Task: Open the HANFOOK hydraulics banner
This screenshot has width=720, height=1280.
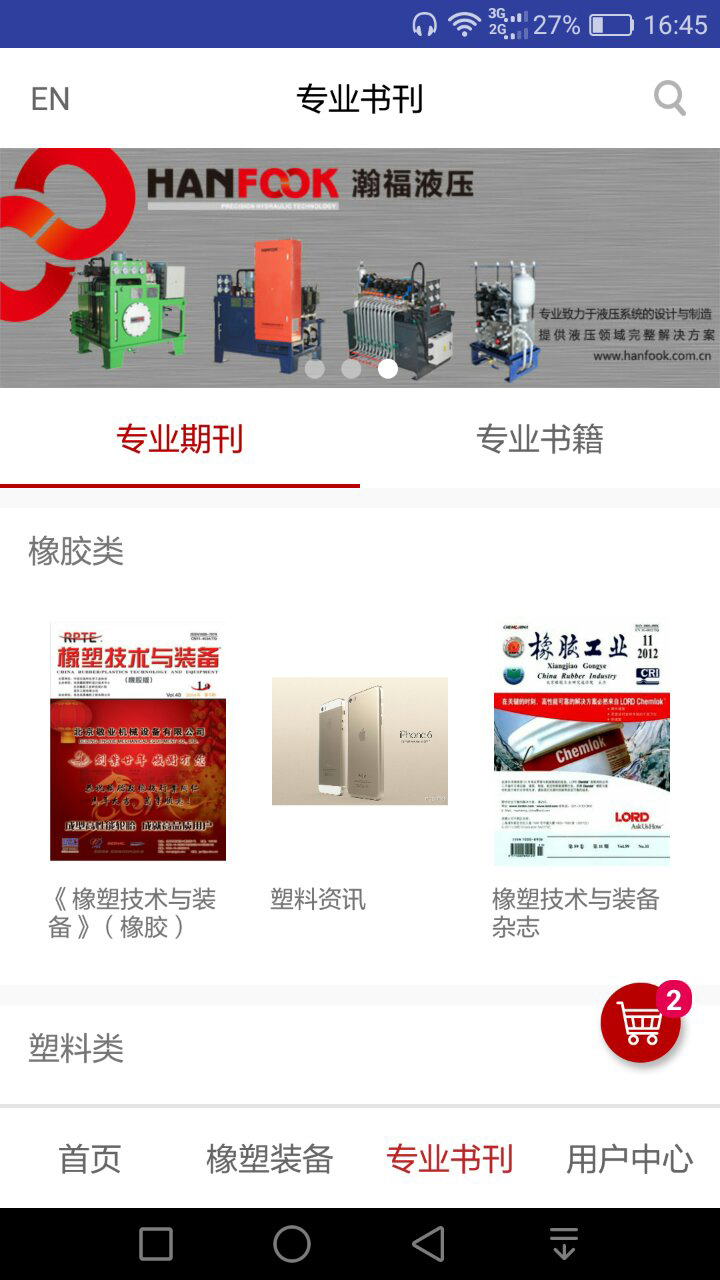Action: [x=360, y=267]
